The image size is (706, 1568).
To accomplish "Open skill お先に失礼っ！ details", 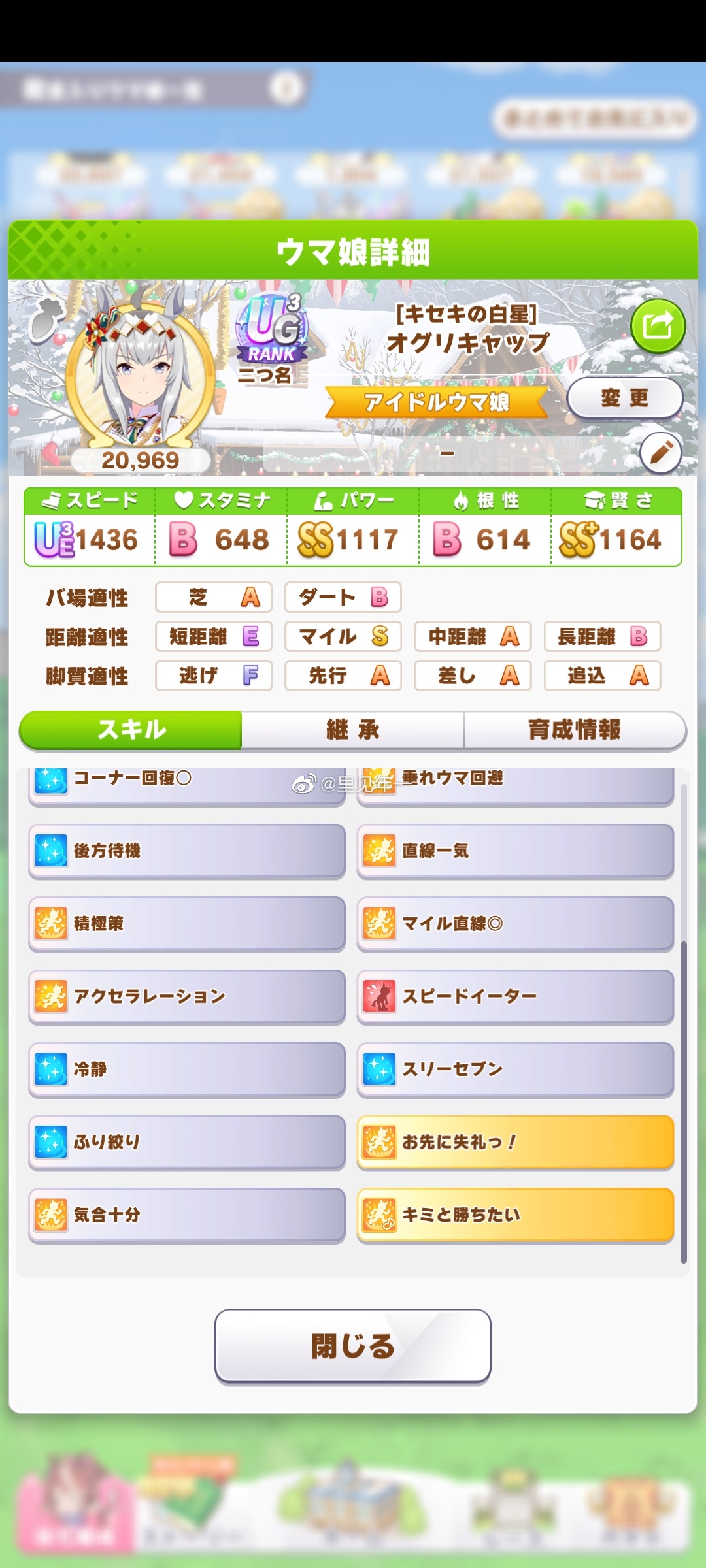I will tap(515, 1142).
